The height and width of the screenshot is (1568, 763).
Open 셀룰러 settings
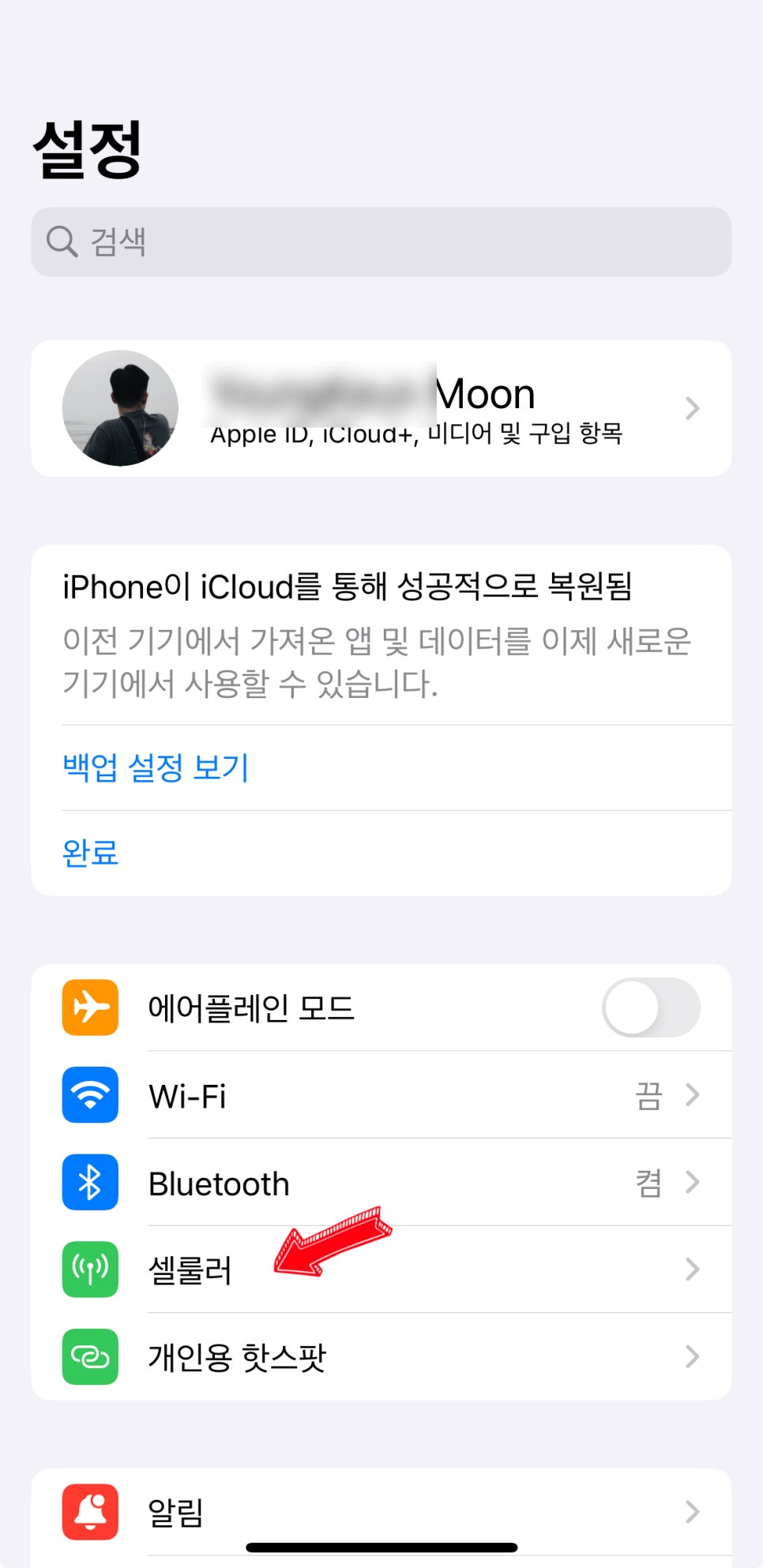pos(381,1270)
